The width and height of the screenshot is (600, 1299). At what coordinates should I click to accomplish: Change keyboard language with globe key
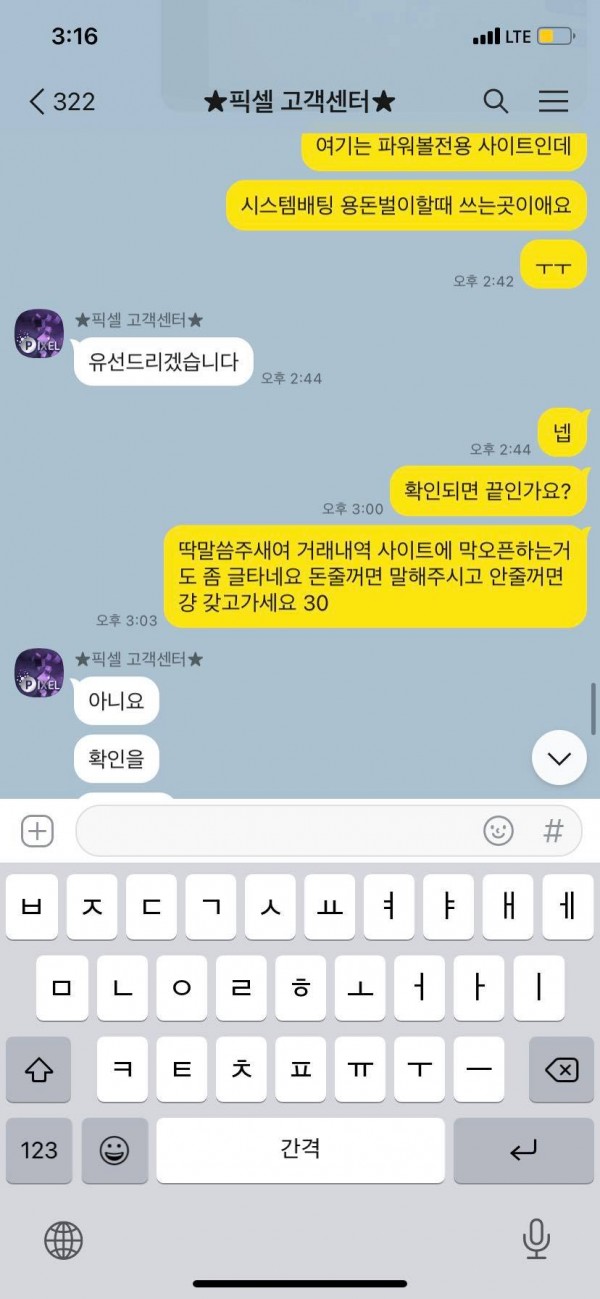63,1240
